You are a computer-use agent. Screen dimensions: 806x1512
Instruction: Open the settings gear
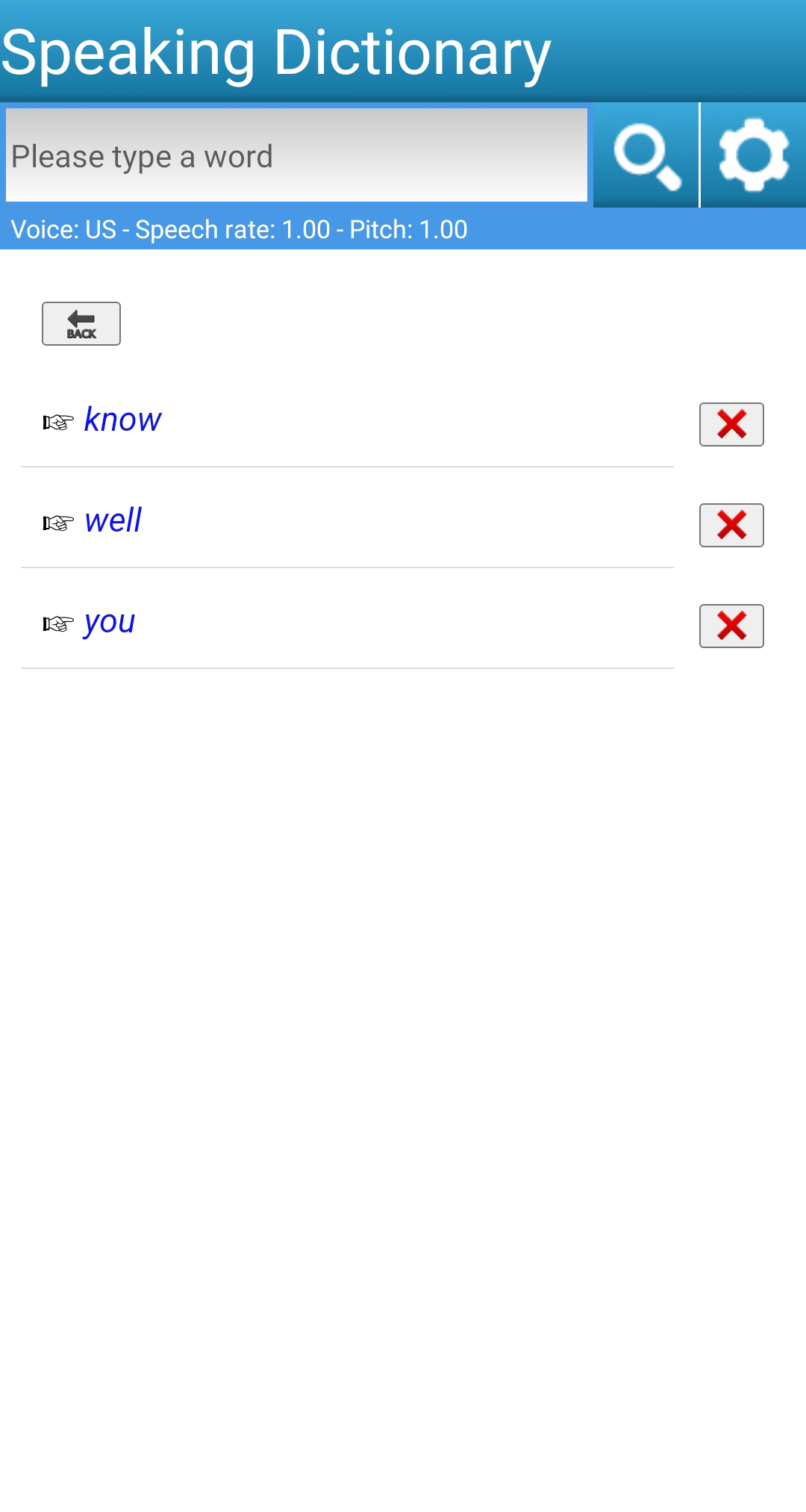pos(754,155)
